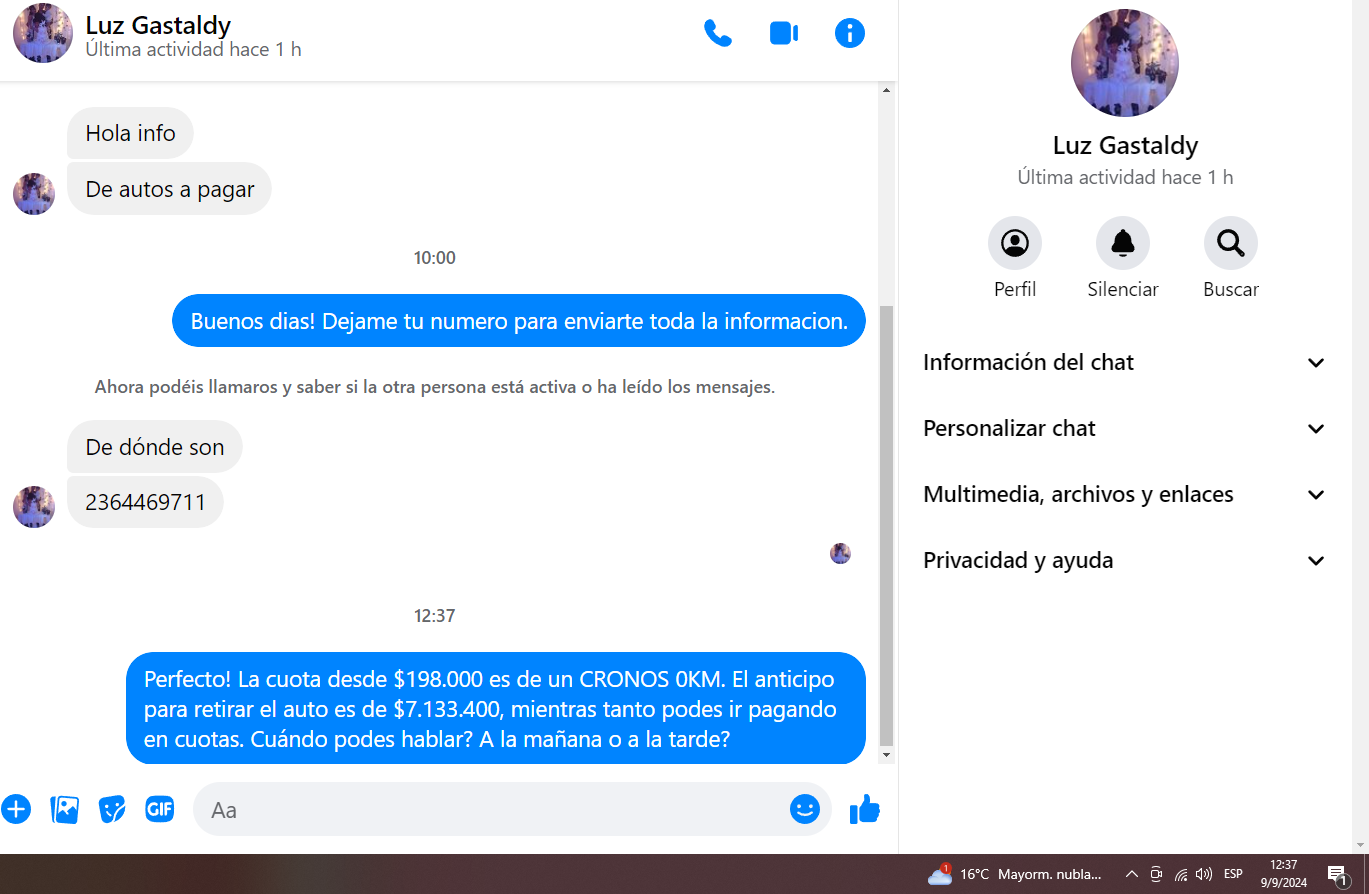Expand Multimedia, archivos y enlaces
Screen dimensions: 1369x894
pyautogui.click(x=1124, y=495)
